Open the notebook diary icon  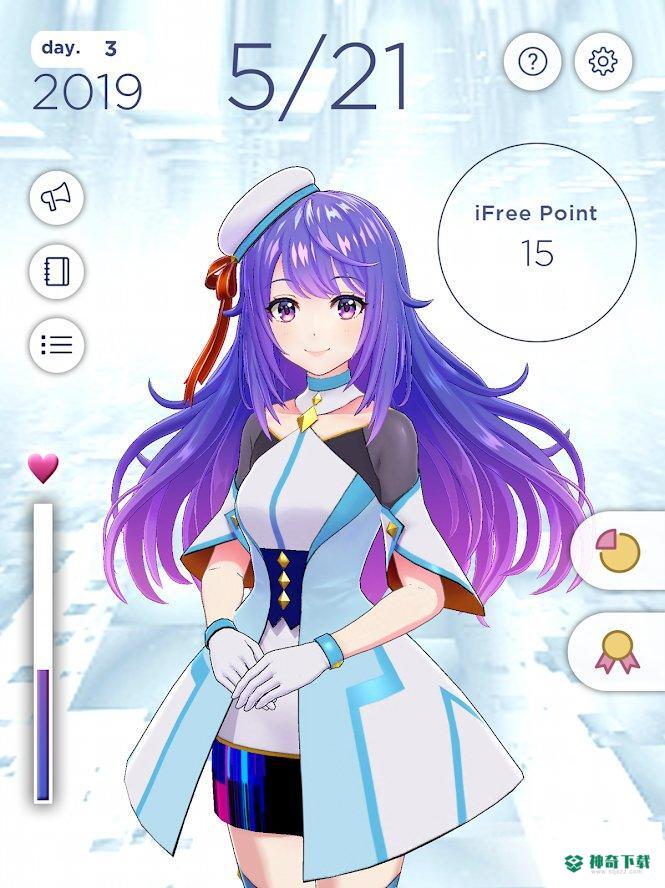56,270
